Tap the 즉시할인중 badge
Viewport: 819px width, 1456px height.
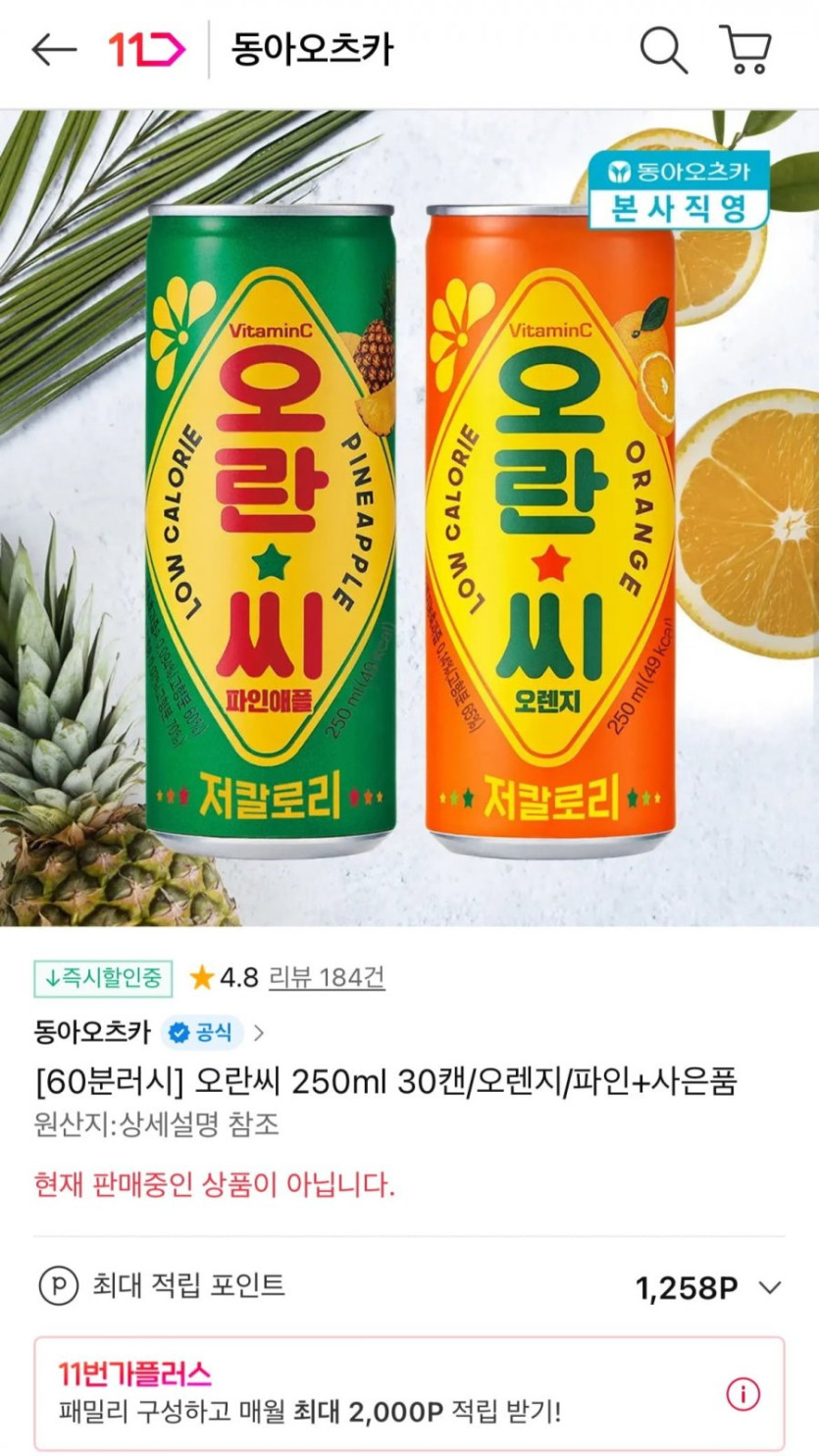click(x=103, y=978)
